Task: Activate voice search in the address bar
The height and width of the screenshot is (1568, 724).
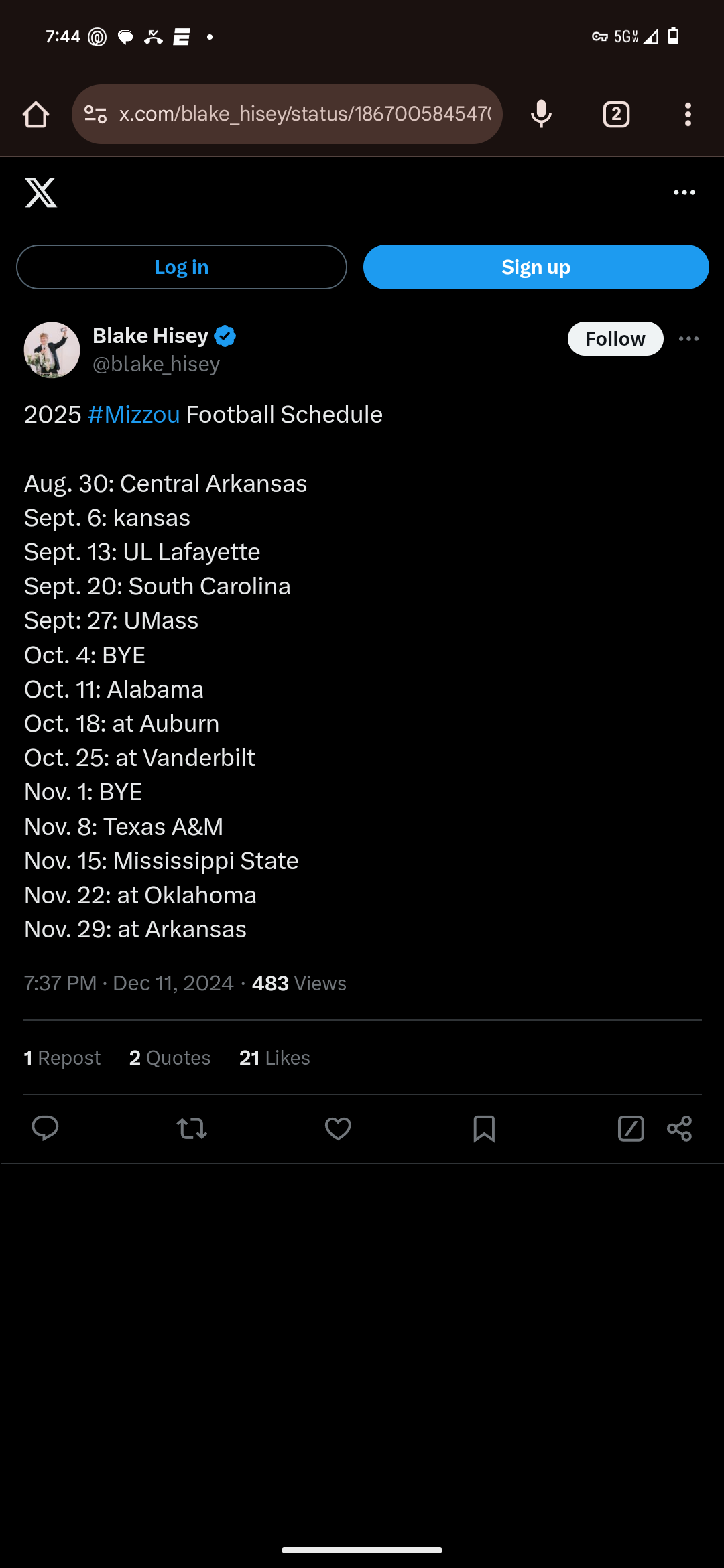Action: click(540, 114)
